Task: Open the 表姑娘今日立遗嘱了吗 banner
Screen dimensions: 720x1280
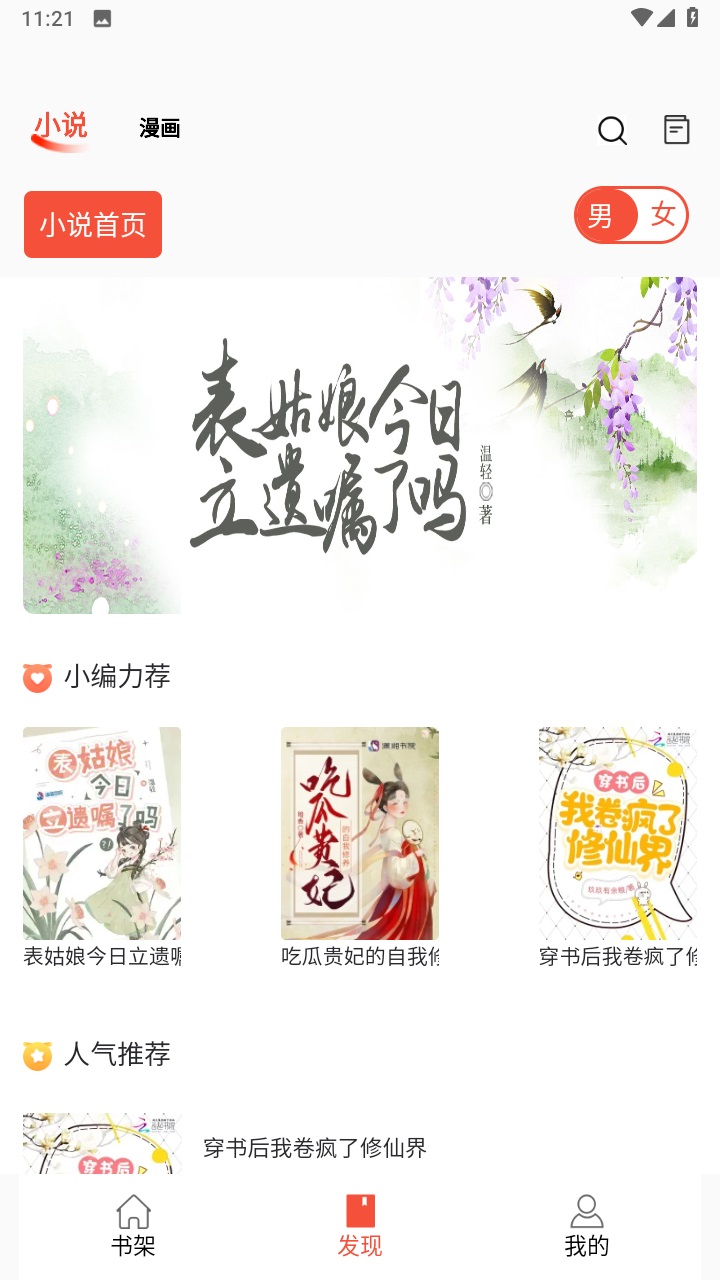Action: tap(360, 445)
